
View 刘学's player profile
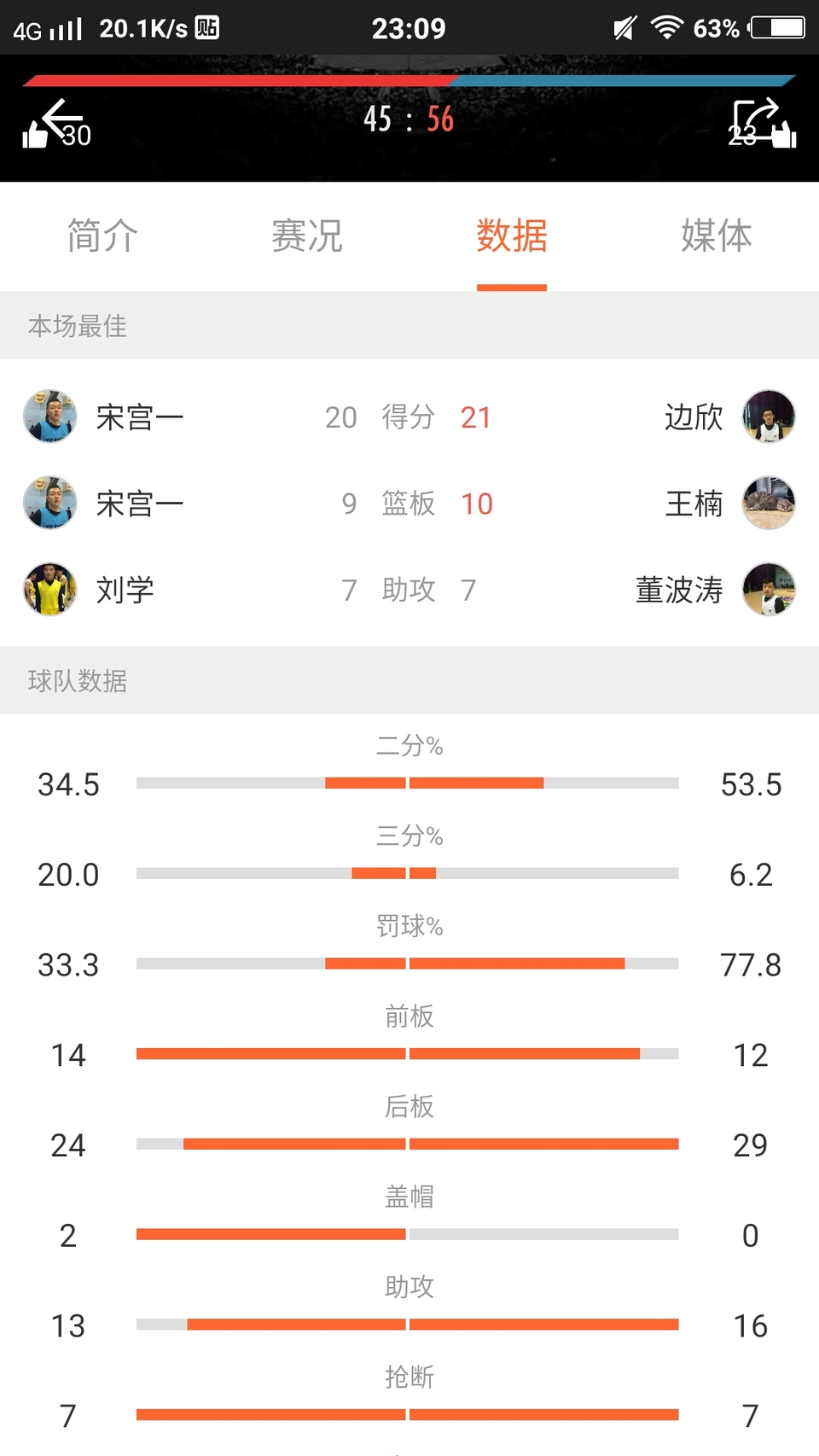point(50,590)
